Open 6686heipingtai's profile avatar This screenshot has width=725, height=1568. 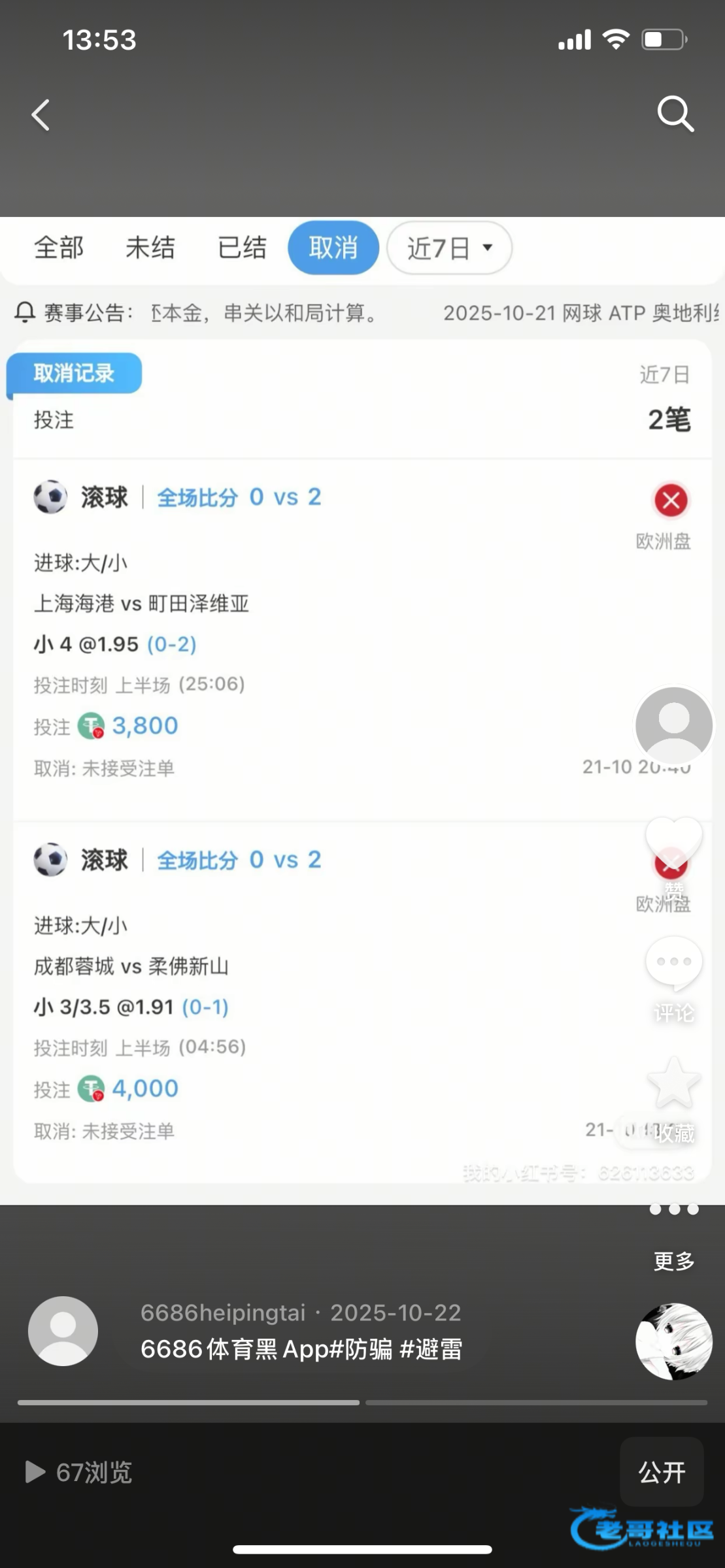click(x=63, y=1331)
